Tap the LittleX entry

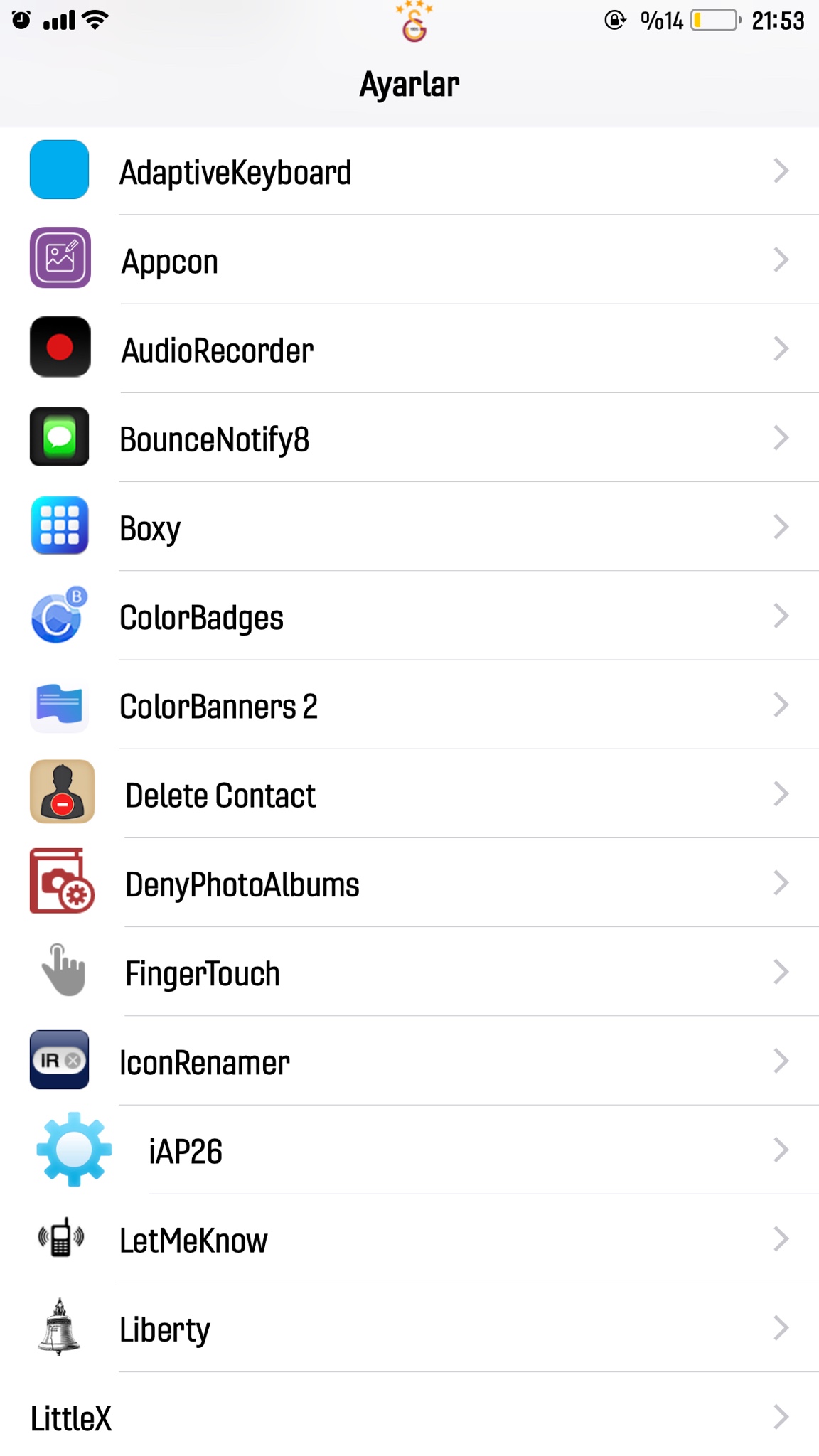409,1418
